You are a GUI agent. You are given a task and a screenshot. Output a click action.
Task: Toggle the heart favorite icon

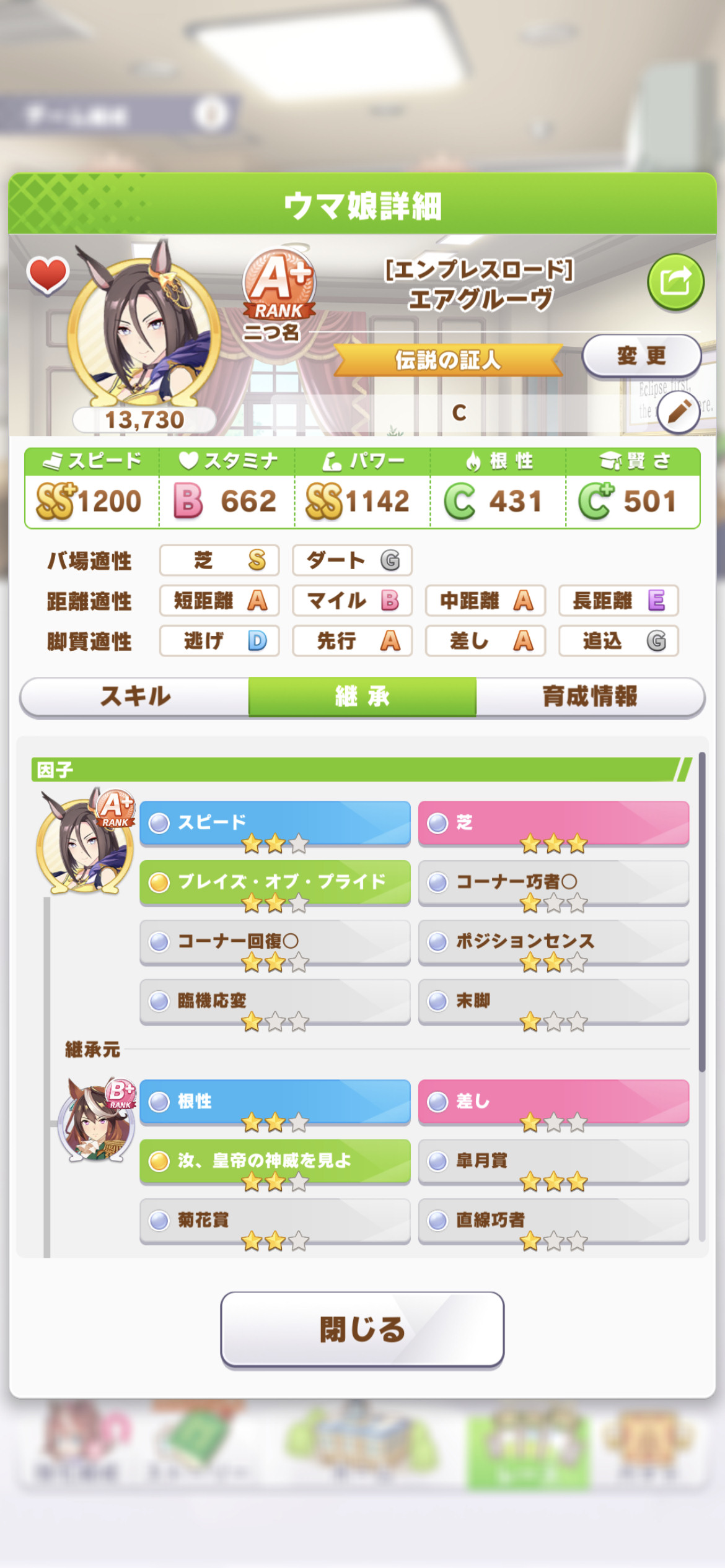(47, 274)
